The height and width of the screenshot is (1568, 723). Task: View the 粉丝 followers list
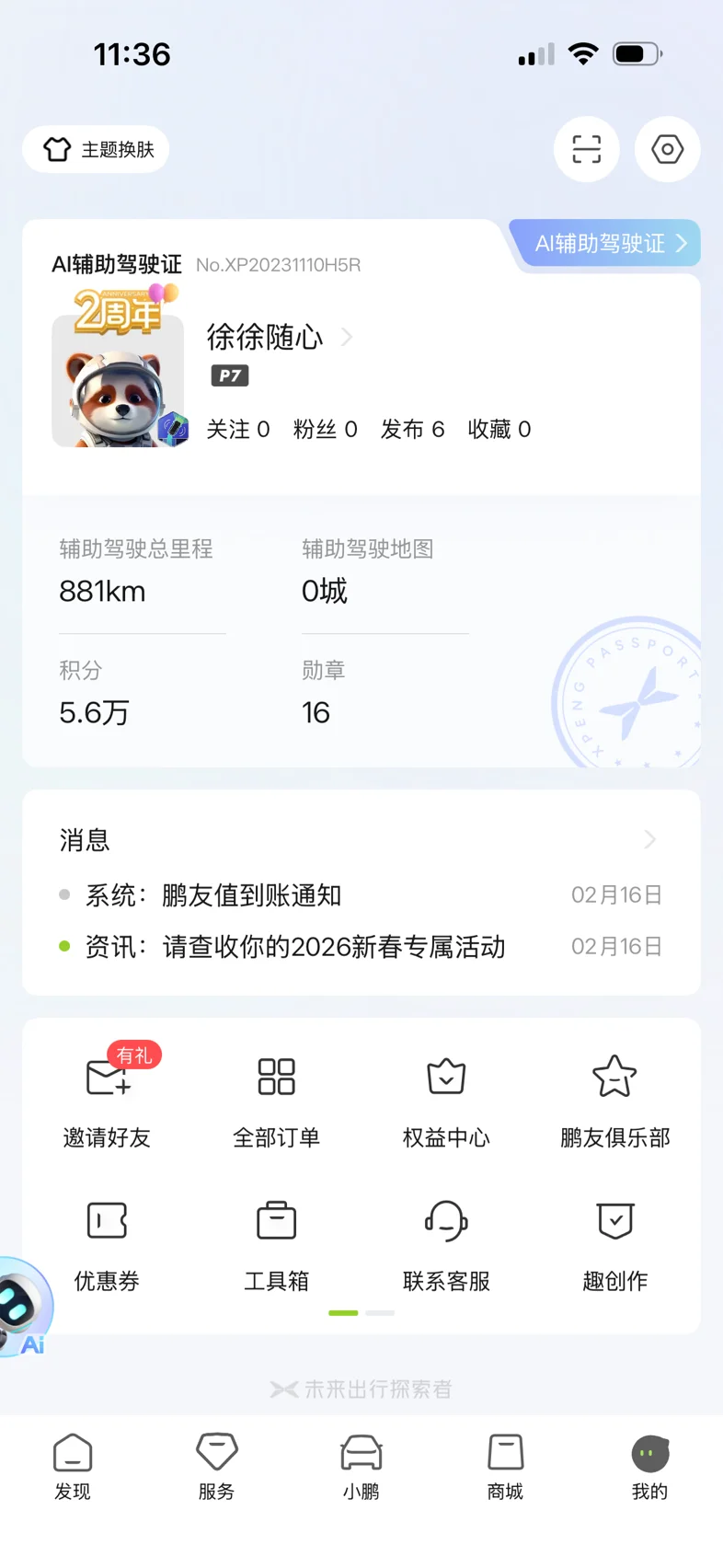click(x=325, y=429)
